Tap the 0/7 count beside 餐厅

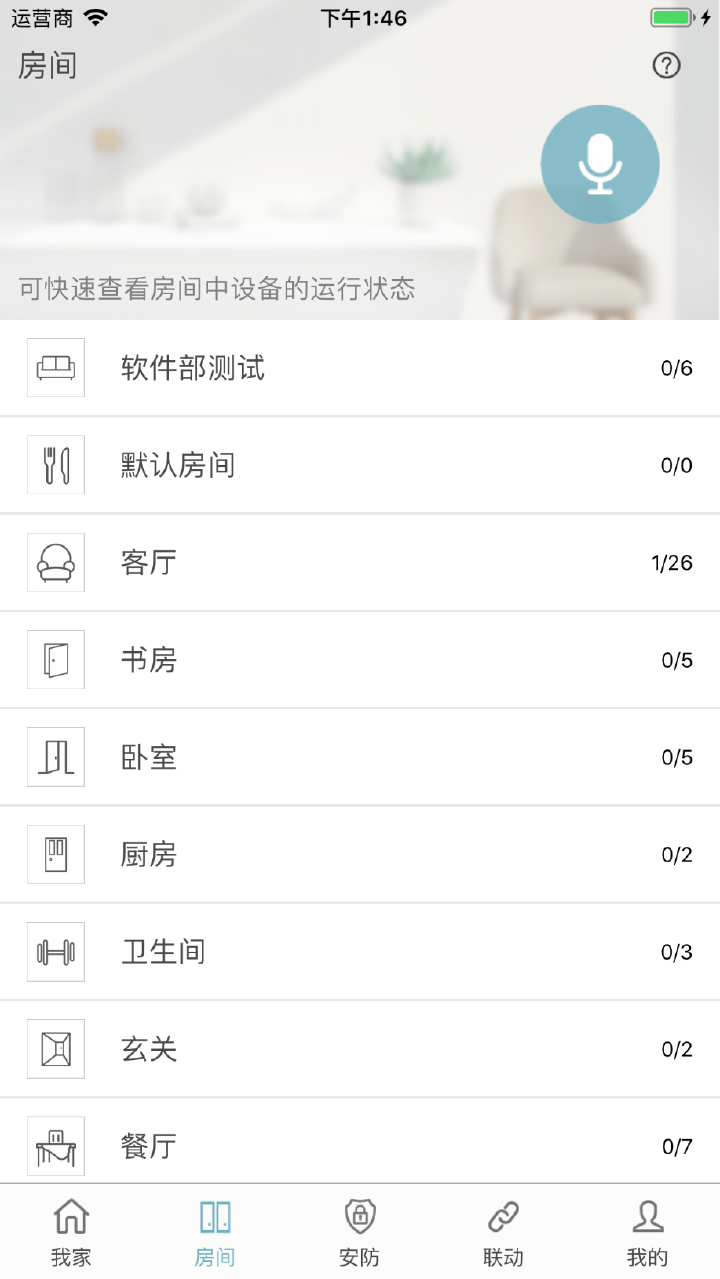coord(679,1145)
